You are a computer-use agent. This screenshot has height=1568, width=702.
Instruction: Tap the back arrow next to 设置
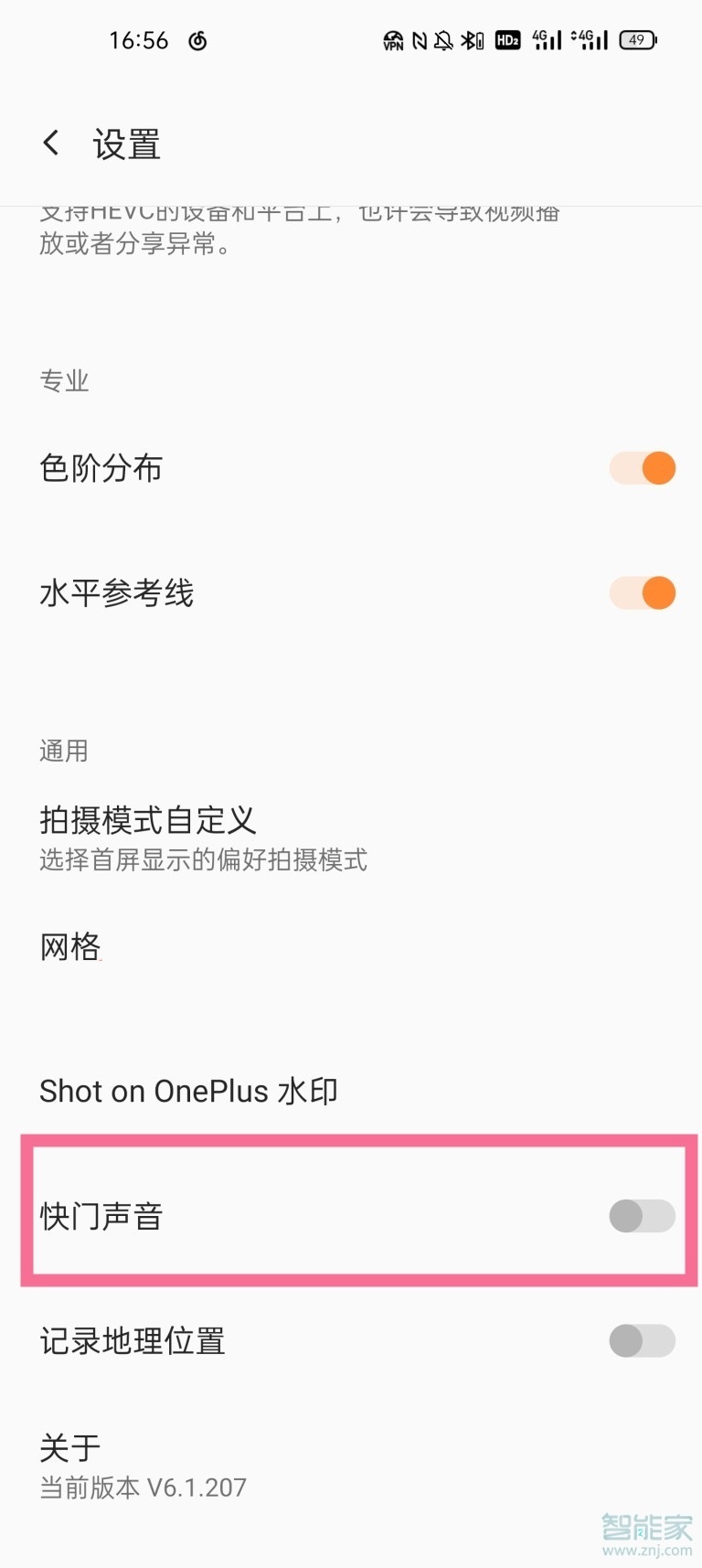click(51, 142)
